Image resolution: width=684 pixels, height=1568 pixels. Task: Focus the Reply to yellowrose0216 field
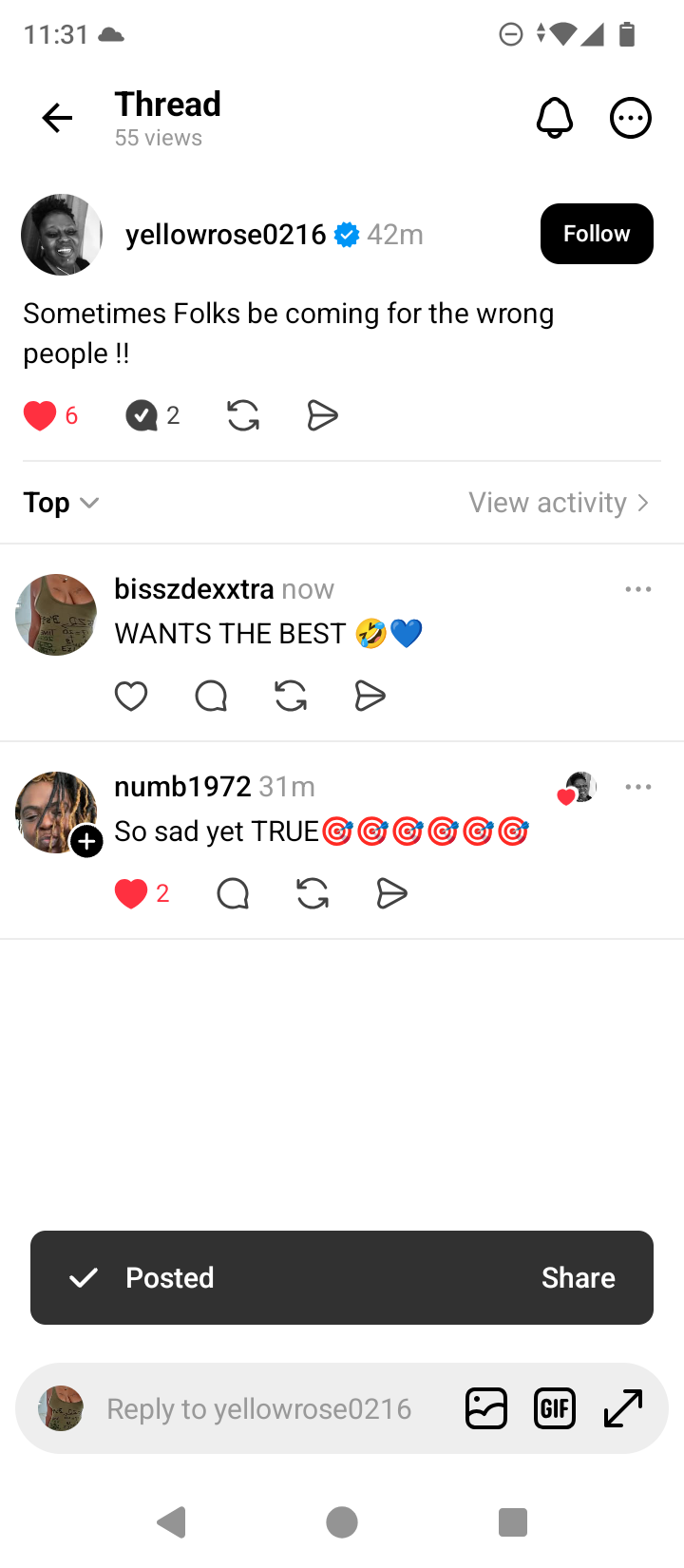[x=258, y=1408]
